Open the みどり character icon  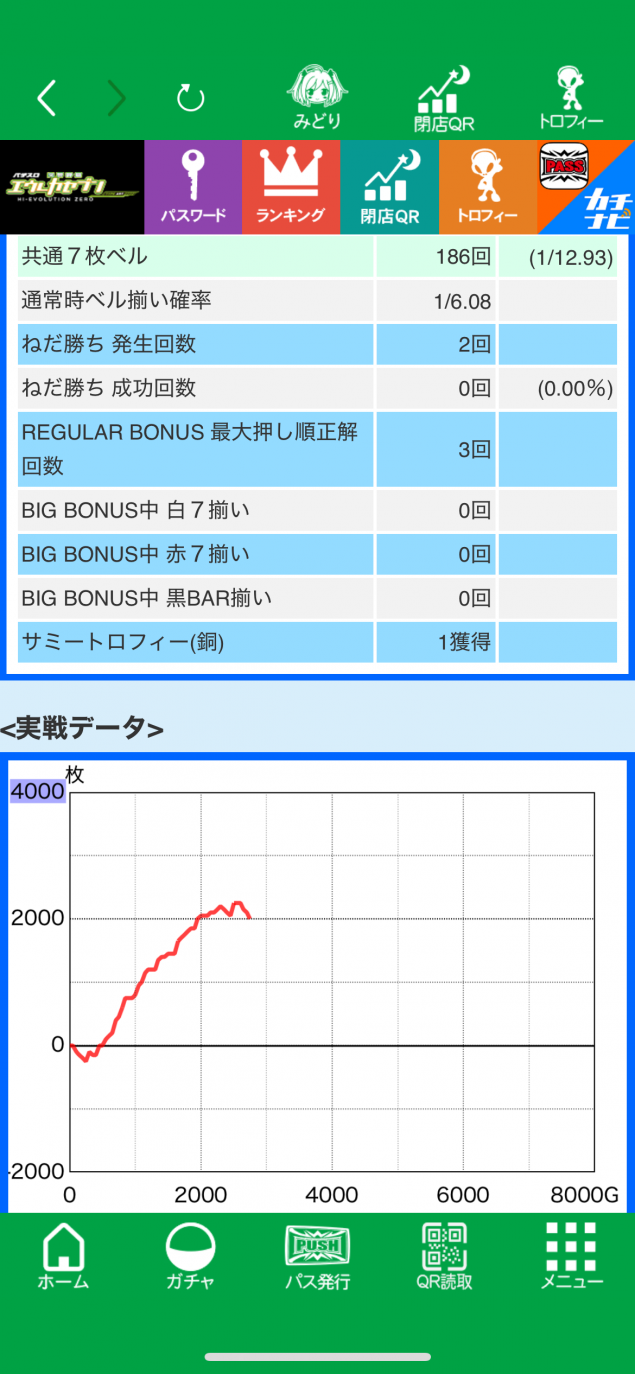pyautogui.click(x=317, y=98)
